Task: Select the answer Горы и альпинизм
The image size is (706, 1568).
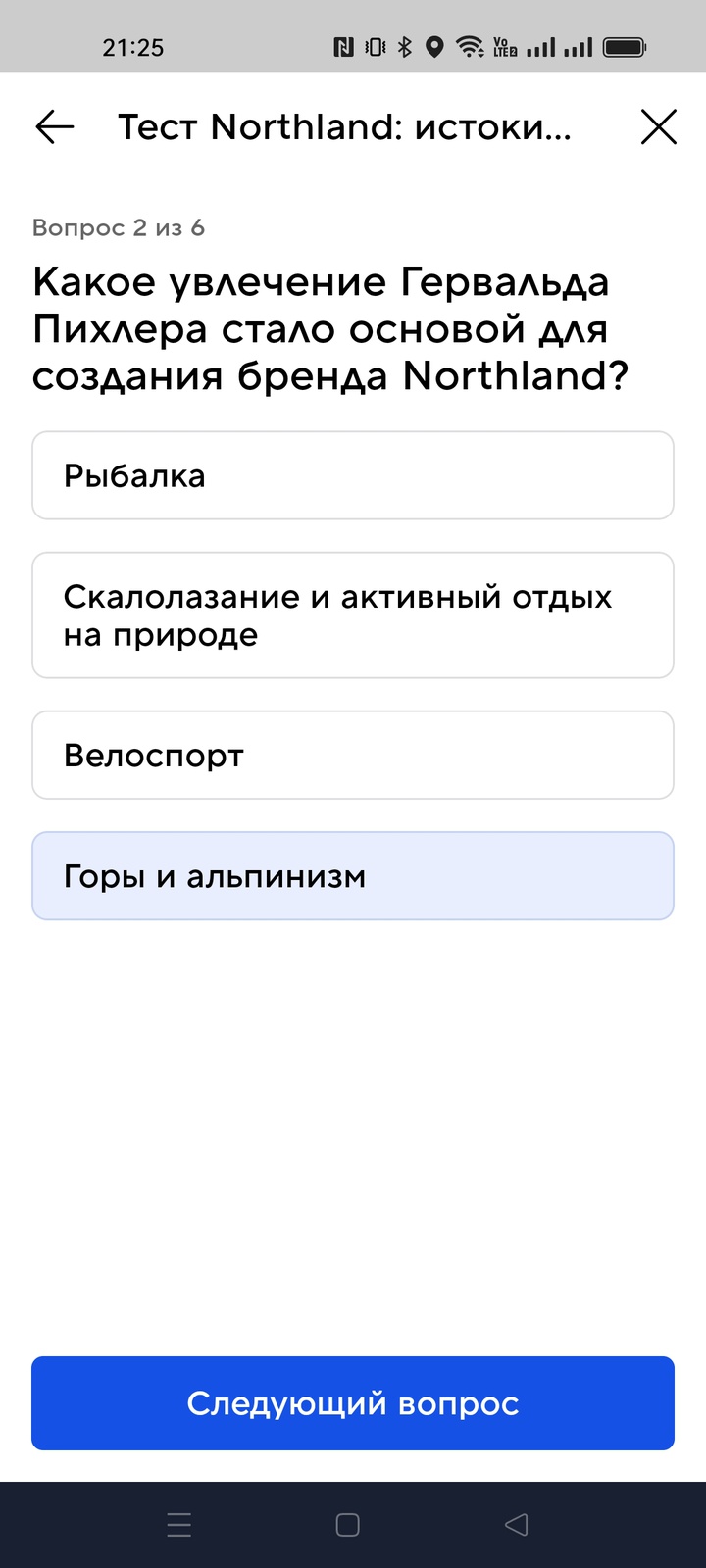Action: pyautogui.click(x=353, y=876)
